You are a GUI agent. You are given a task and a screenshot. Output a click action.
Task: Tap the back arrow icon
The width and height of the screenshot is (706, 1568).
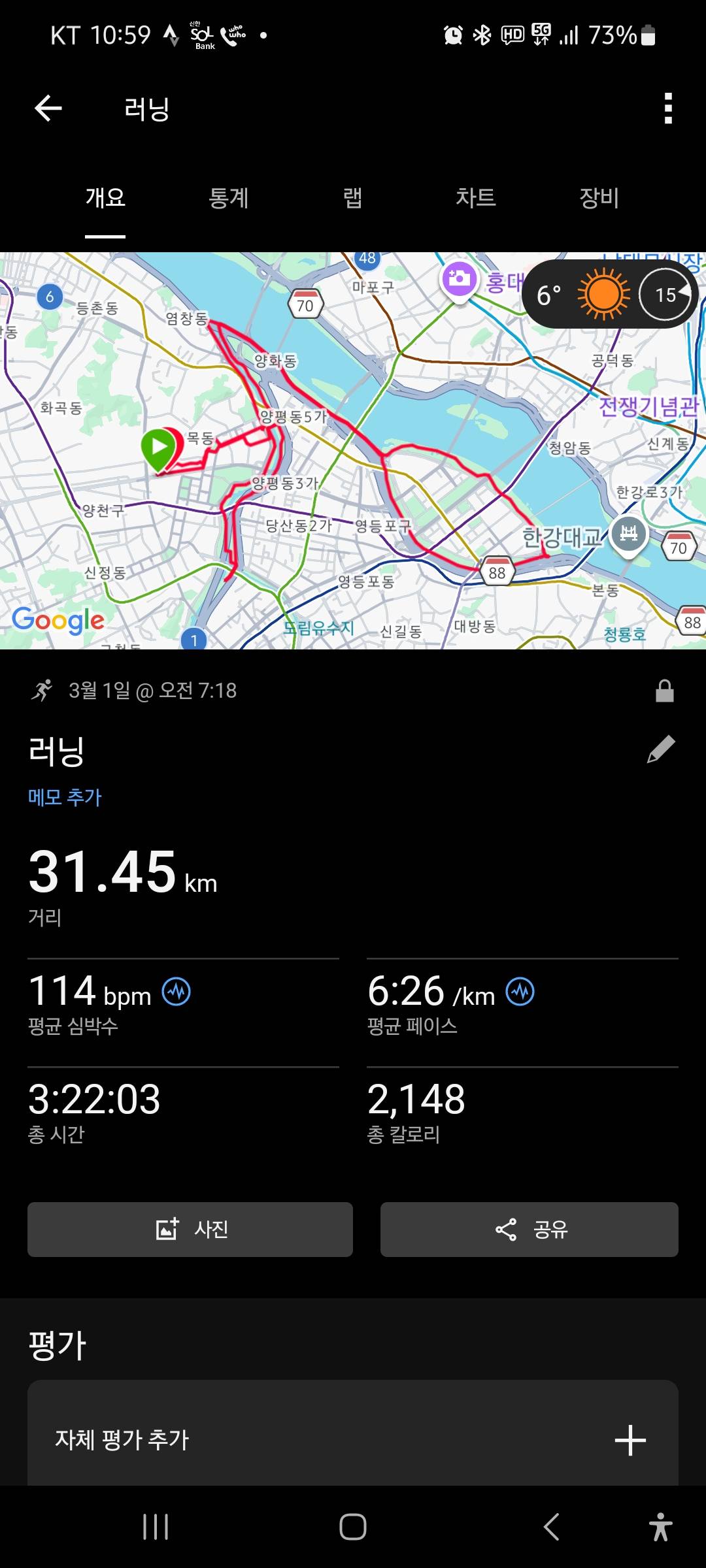[47, 108]
